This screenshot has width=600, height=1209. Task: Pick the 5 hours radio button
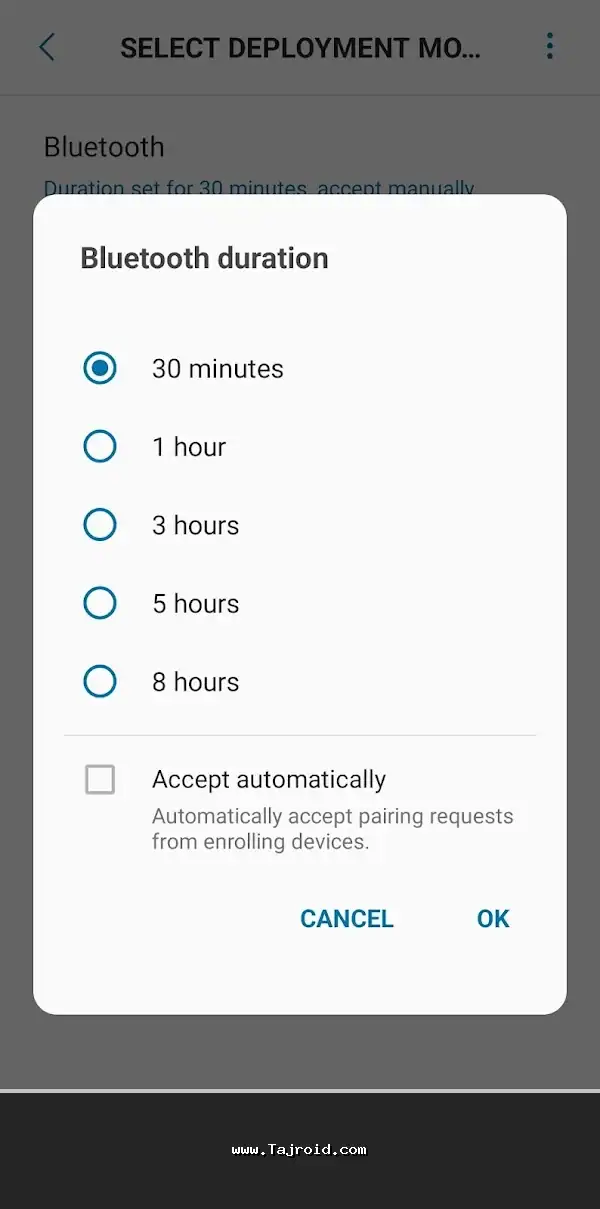100,603
